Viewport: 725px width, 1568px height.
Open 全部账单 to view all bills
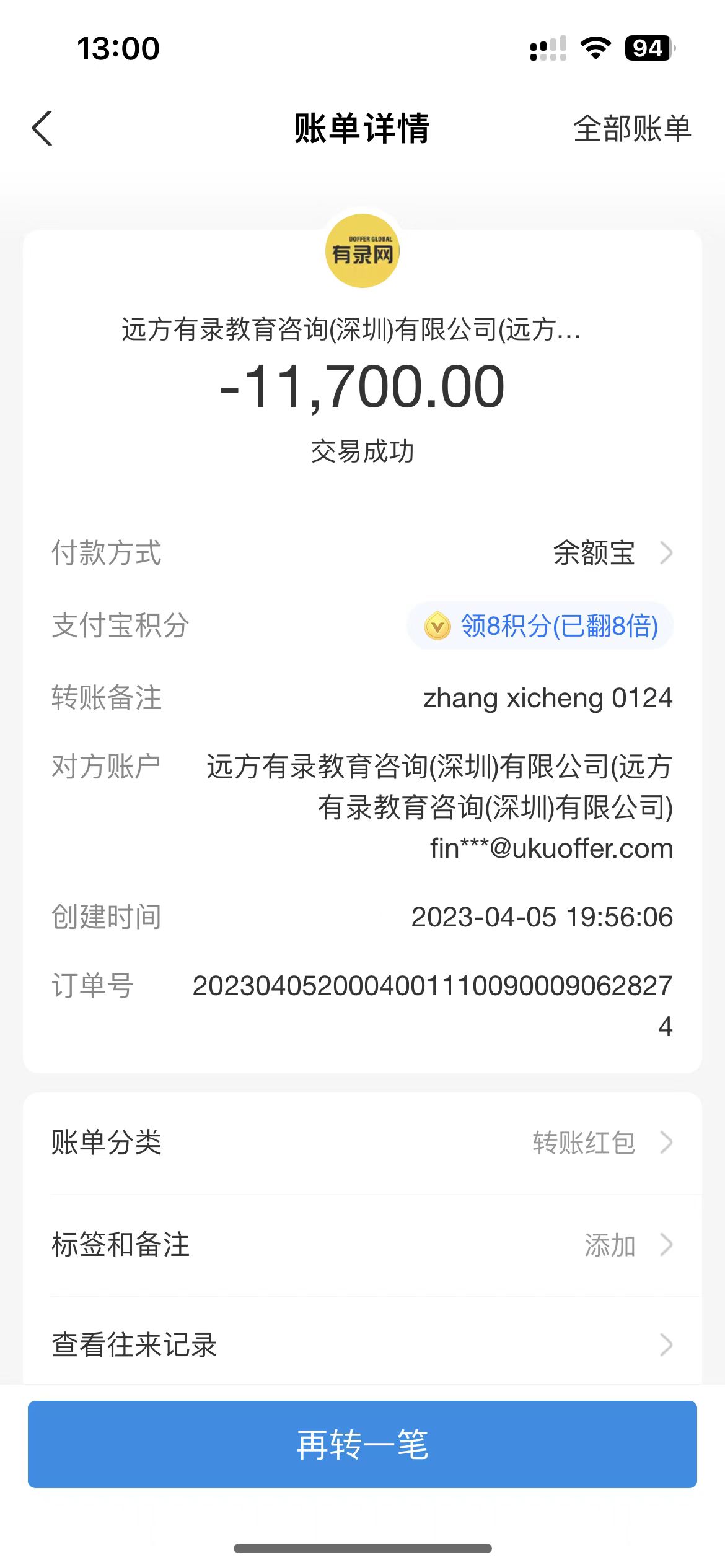(x=631, y=129)
